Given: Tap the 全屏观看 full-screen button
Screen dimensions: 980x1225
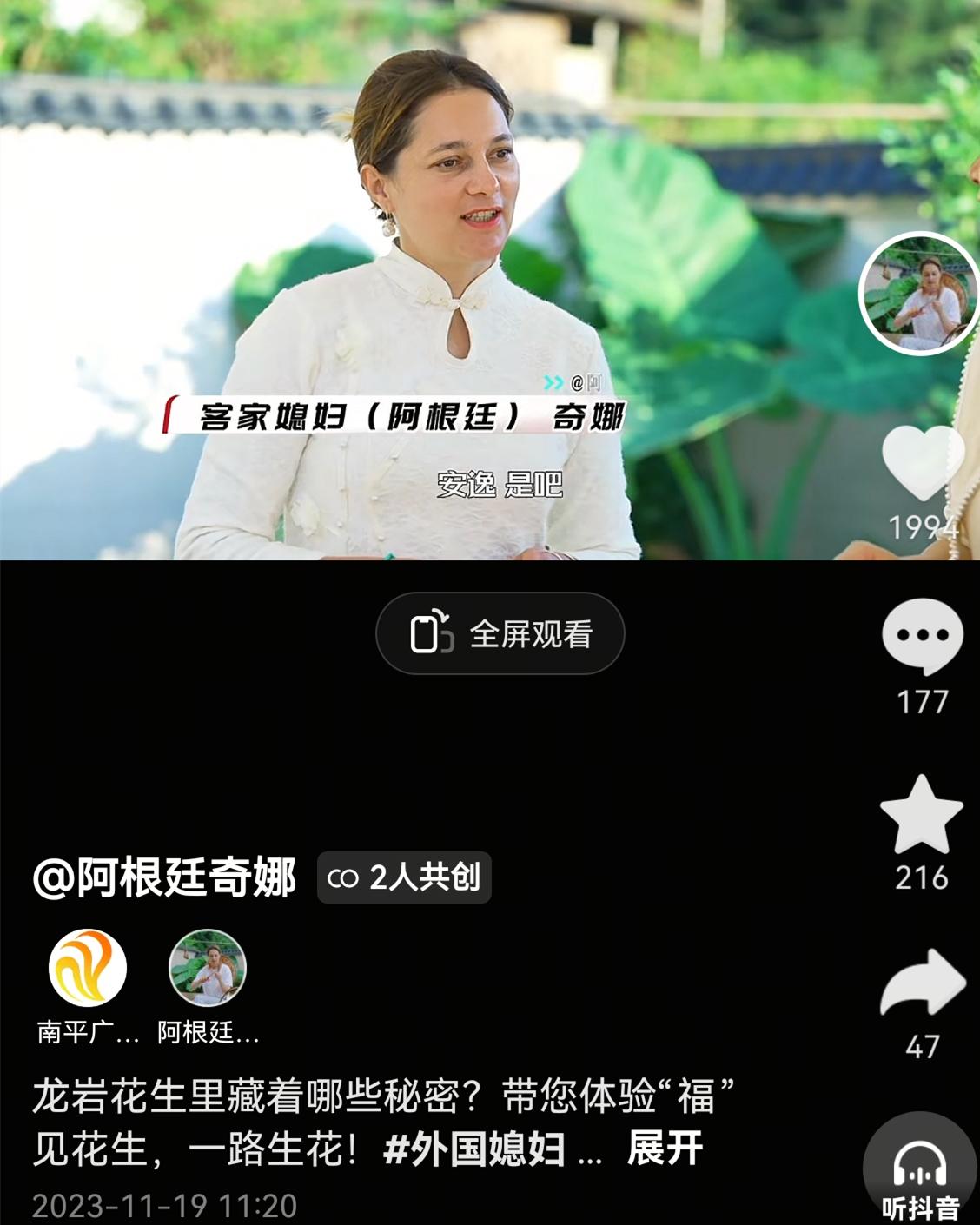Looking at the screenshot, I should (x=500, y=633).
